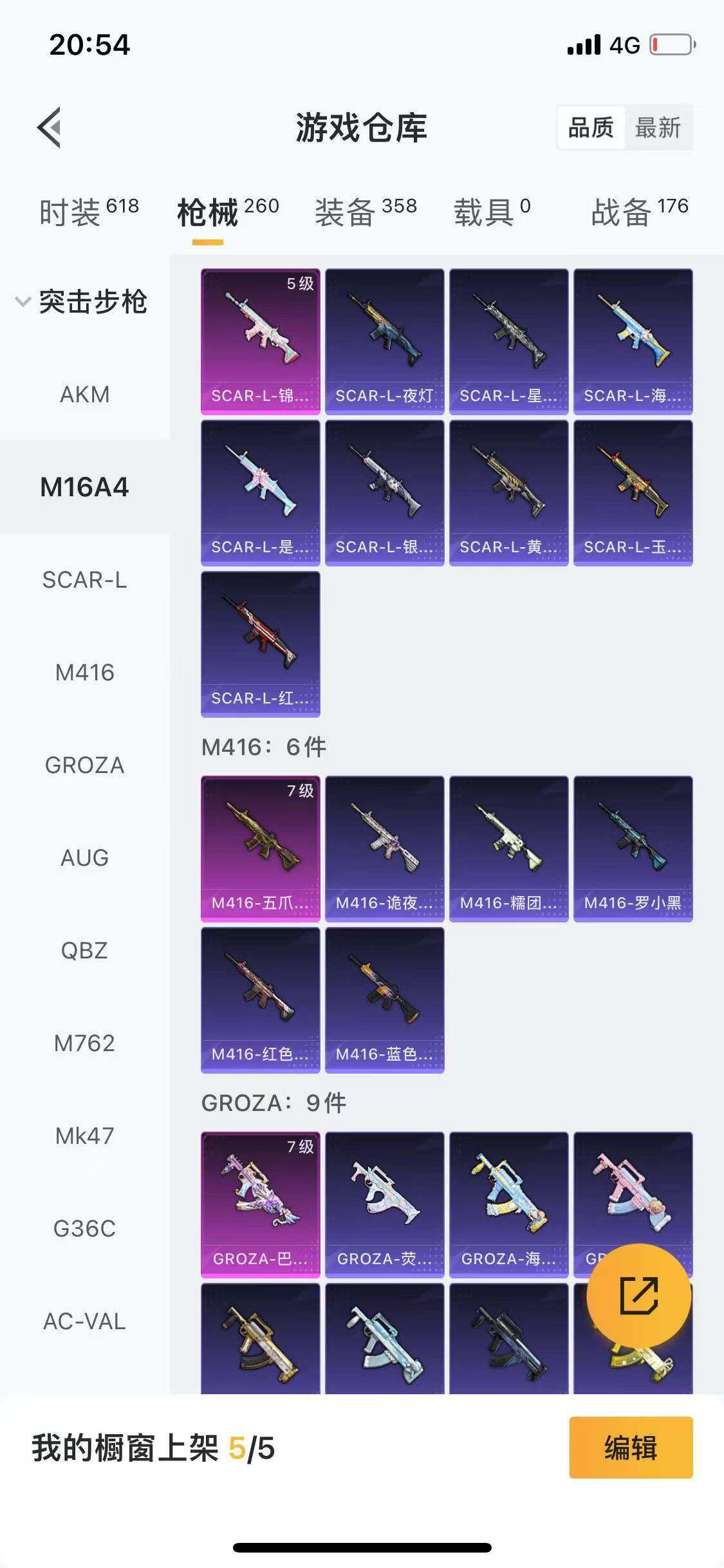This screenshot has width=724, height=1568.
Task: Open the SCAR-L-夜灯 skin tile
Action: pyautogui.click(x=384, y=341)
